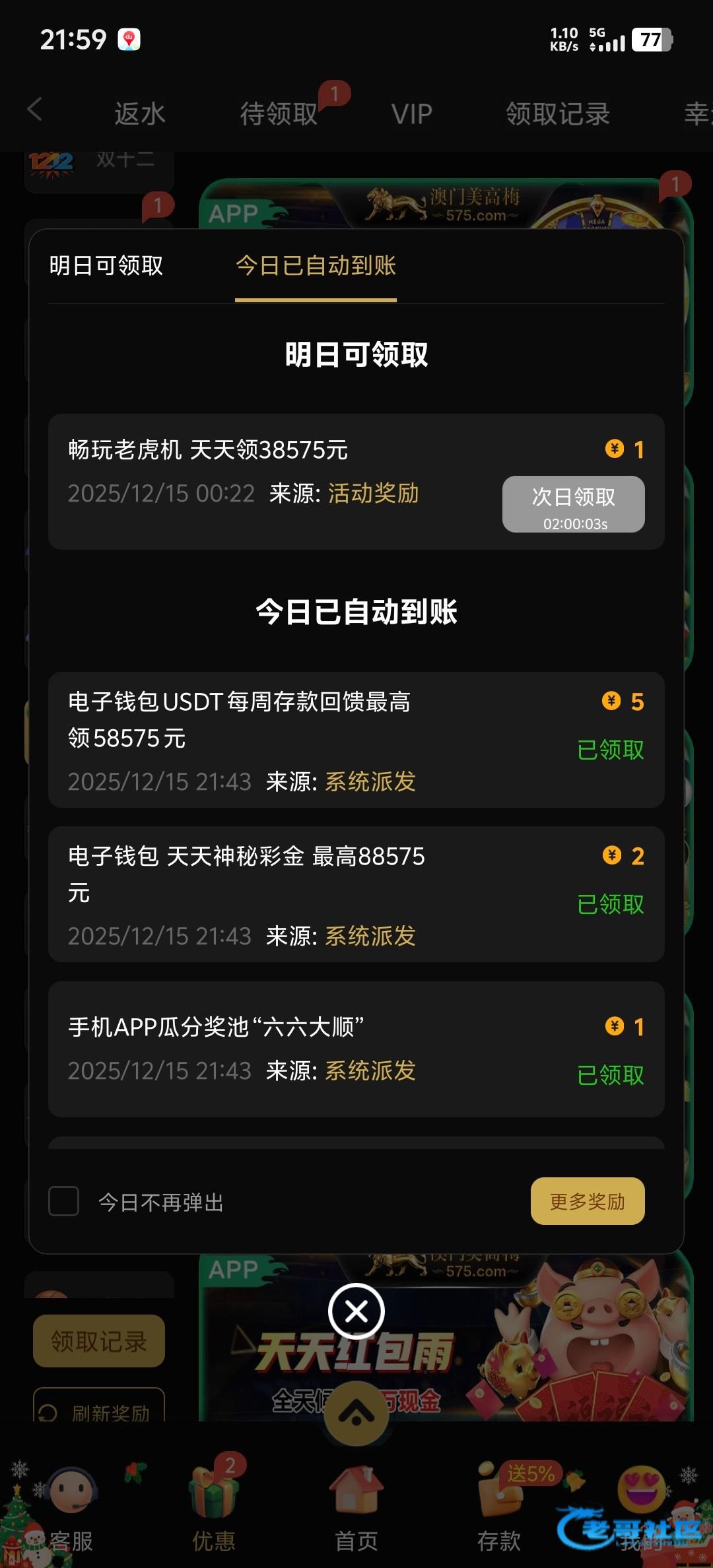Open 更多奖励 for more rewards
The width and height of the screenshot is (713, 1568).
tap(587, 1201)
